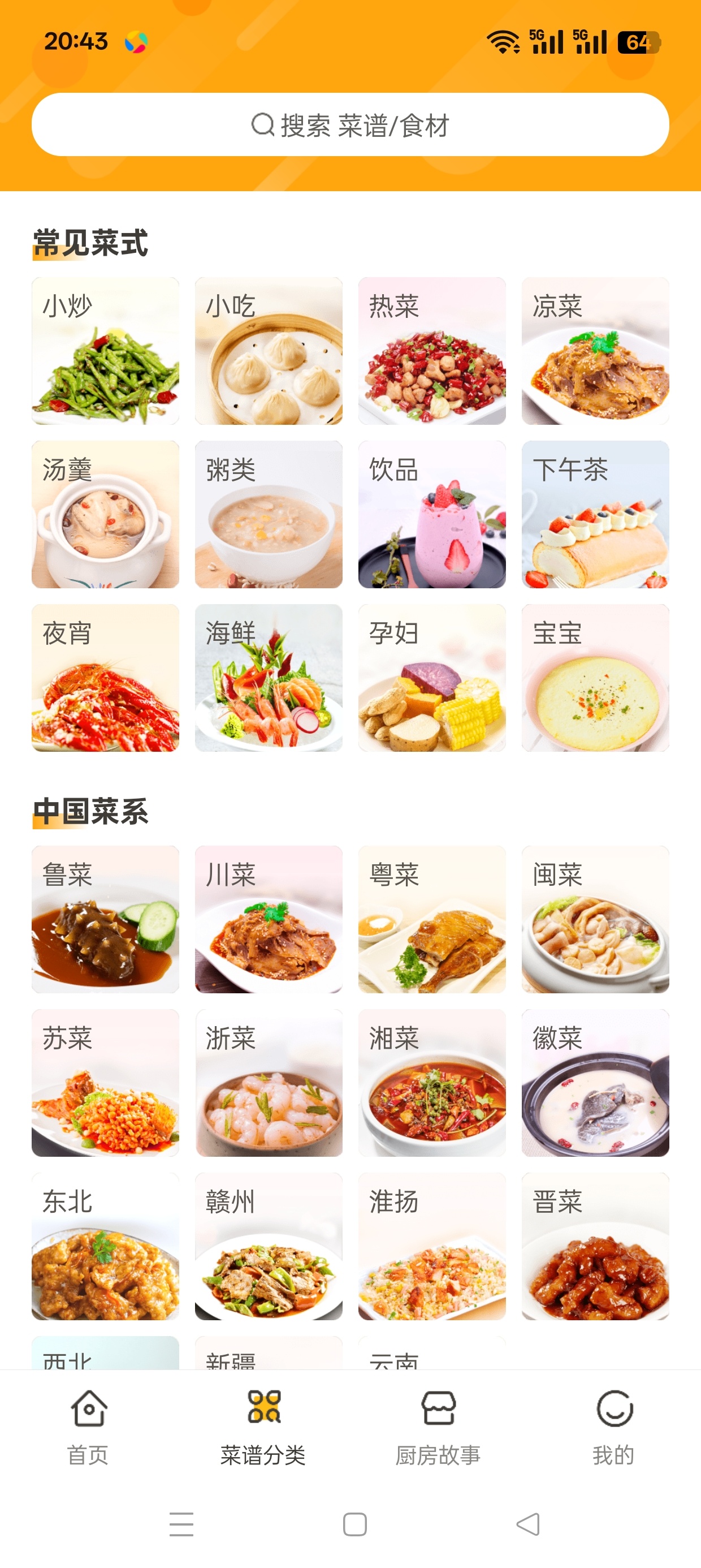
Task: Browse 东北 cuisine recipes
Action: tap(105, 1246)
